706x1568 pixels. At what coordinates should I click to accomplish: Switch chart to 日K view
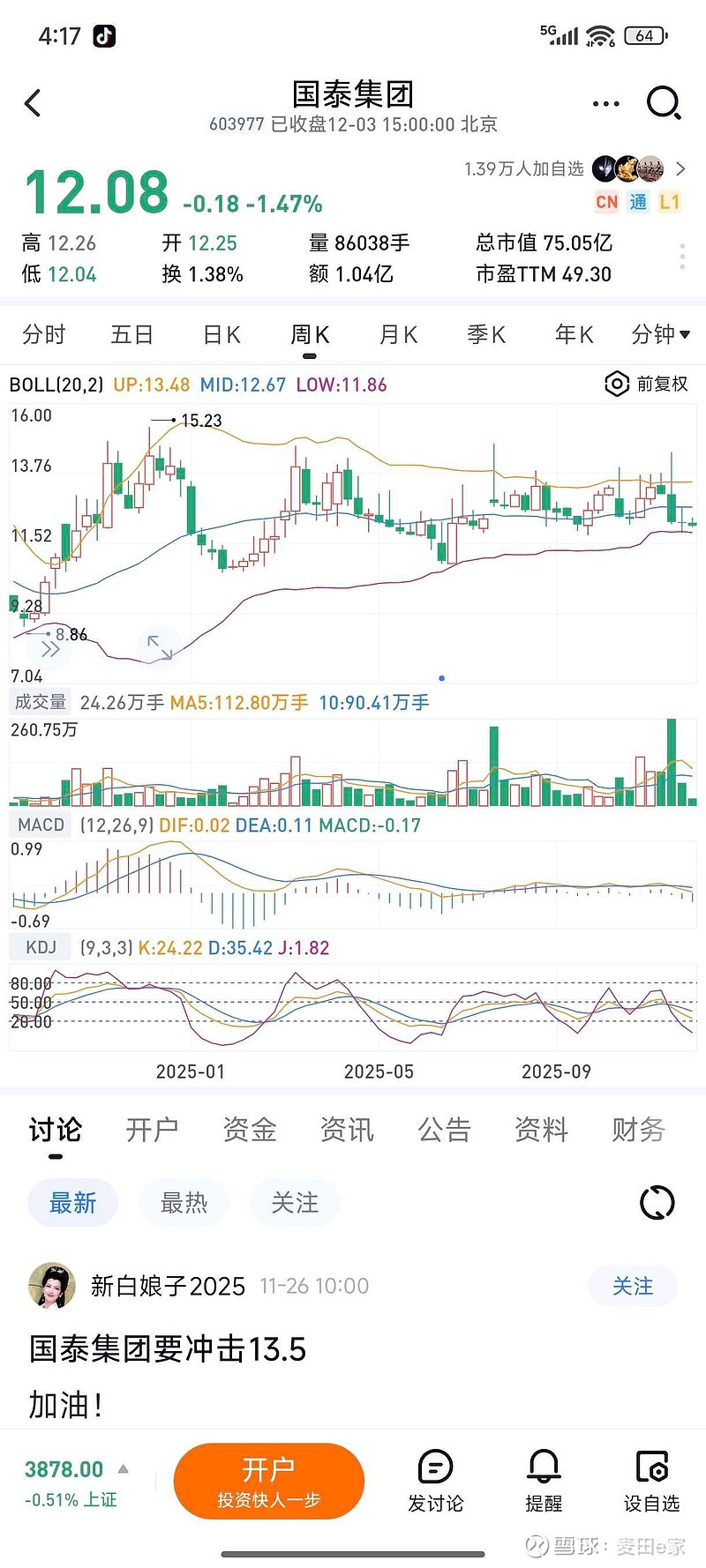click(x=222, y=335)
